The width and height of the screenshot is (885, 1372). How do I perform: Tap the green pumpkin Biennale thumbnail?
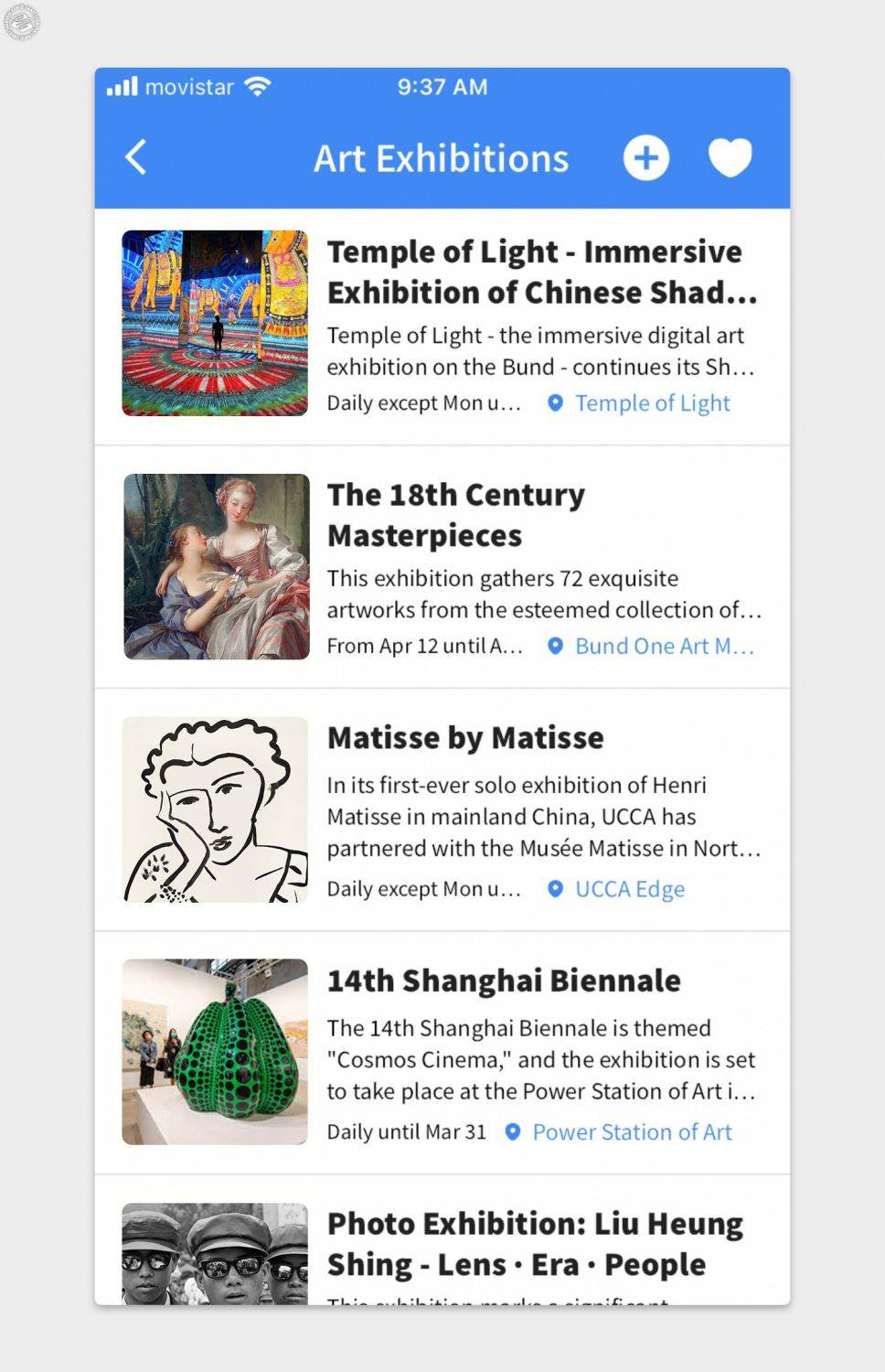click(214, 1053)
